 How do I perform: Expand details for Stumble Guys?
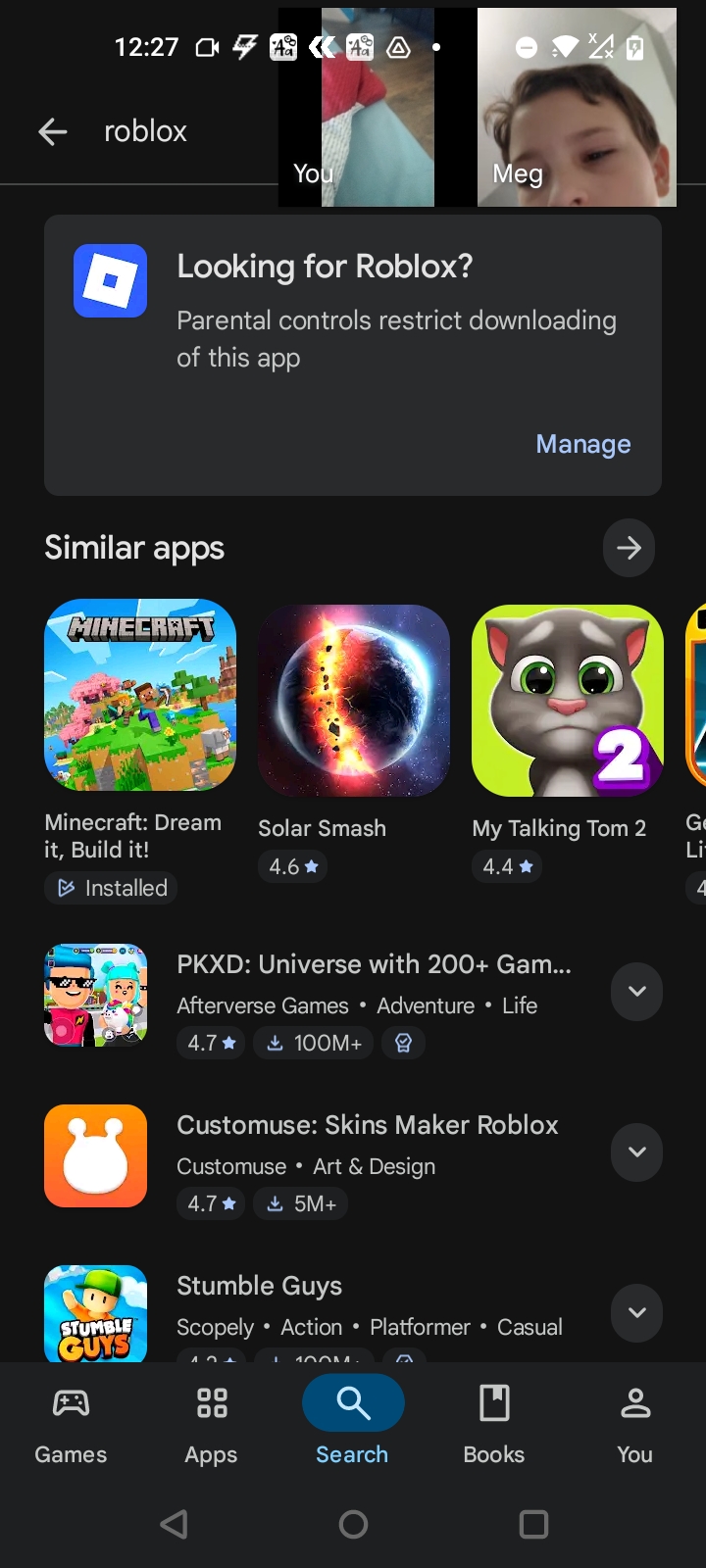[x=636, y=1313]
